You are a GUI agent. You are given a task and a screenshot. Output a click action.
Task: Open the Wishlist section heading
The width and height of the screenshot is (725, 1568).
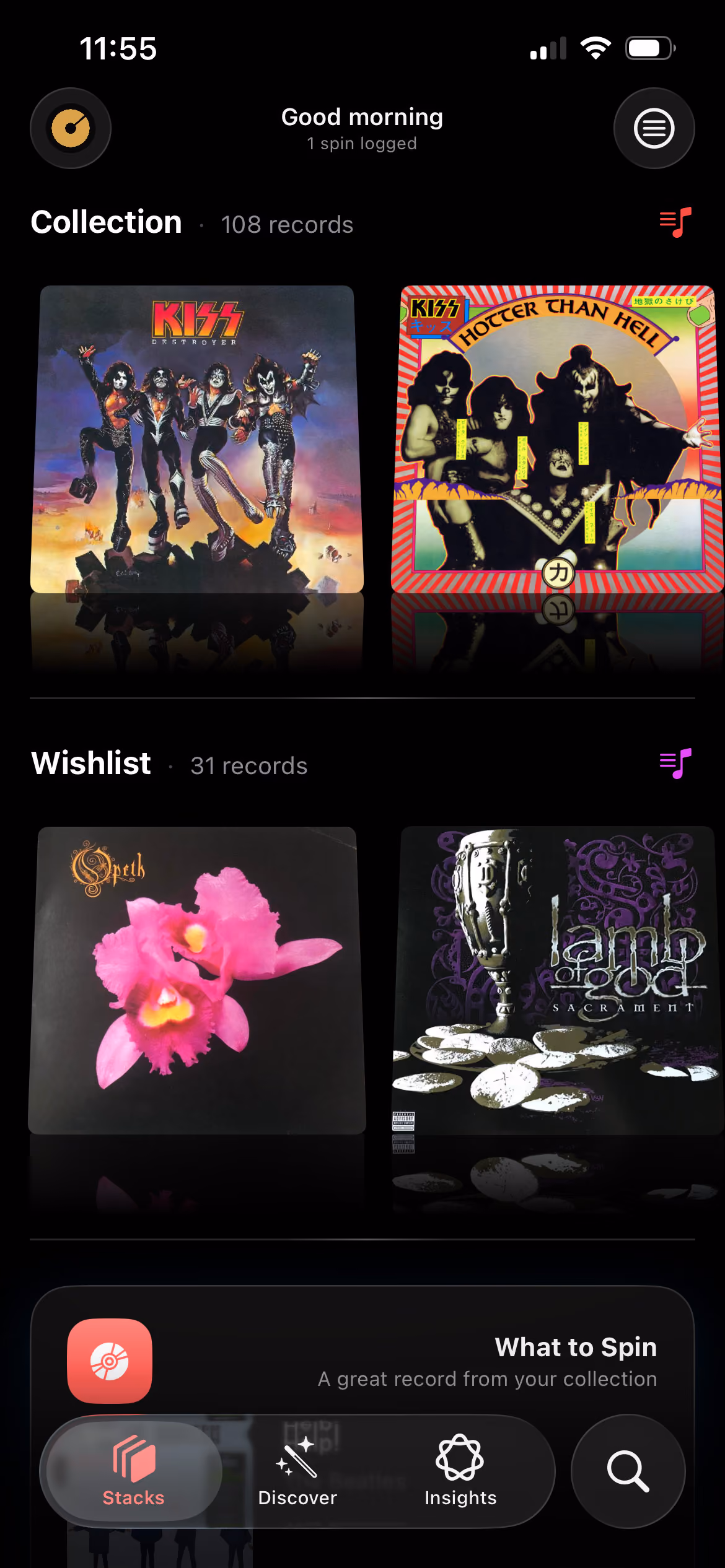point(91,764)
